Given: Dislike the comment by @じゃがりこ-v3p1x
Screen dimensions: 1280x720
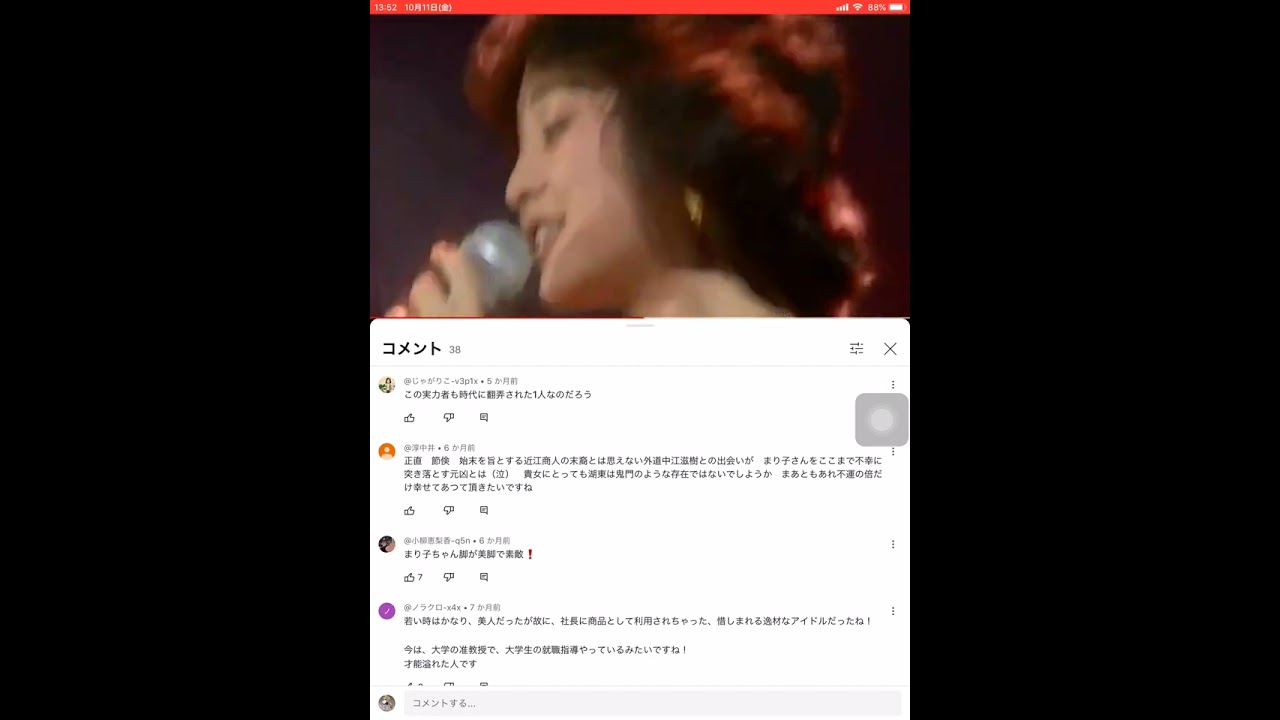Looking at the screenshot, I should 448,418.
